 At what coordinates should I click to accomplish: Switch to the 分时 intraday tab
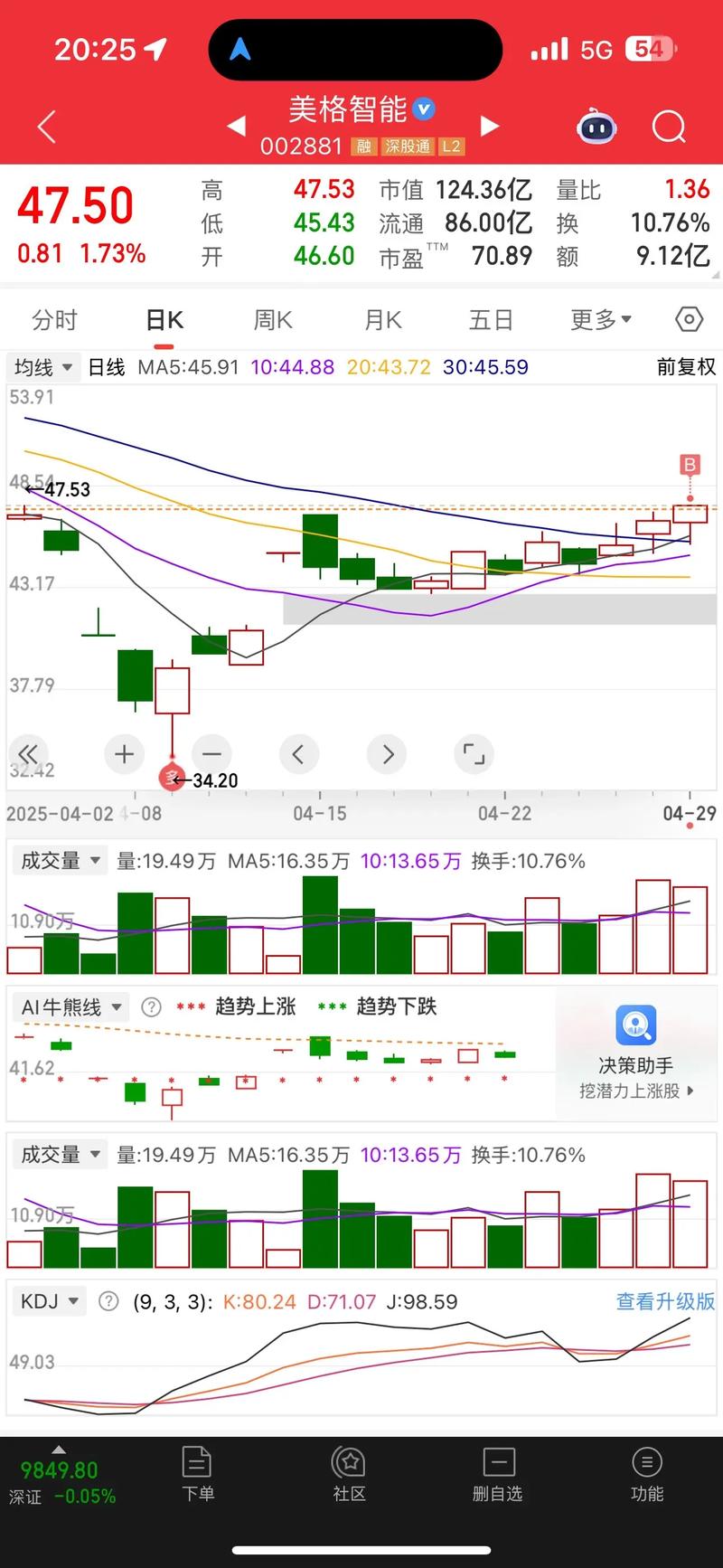pyautogui.click(x=56, y=319)
